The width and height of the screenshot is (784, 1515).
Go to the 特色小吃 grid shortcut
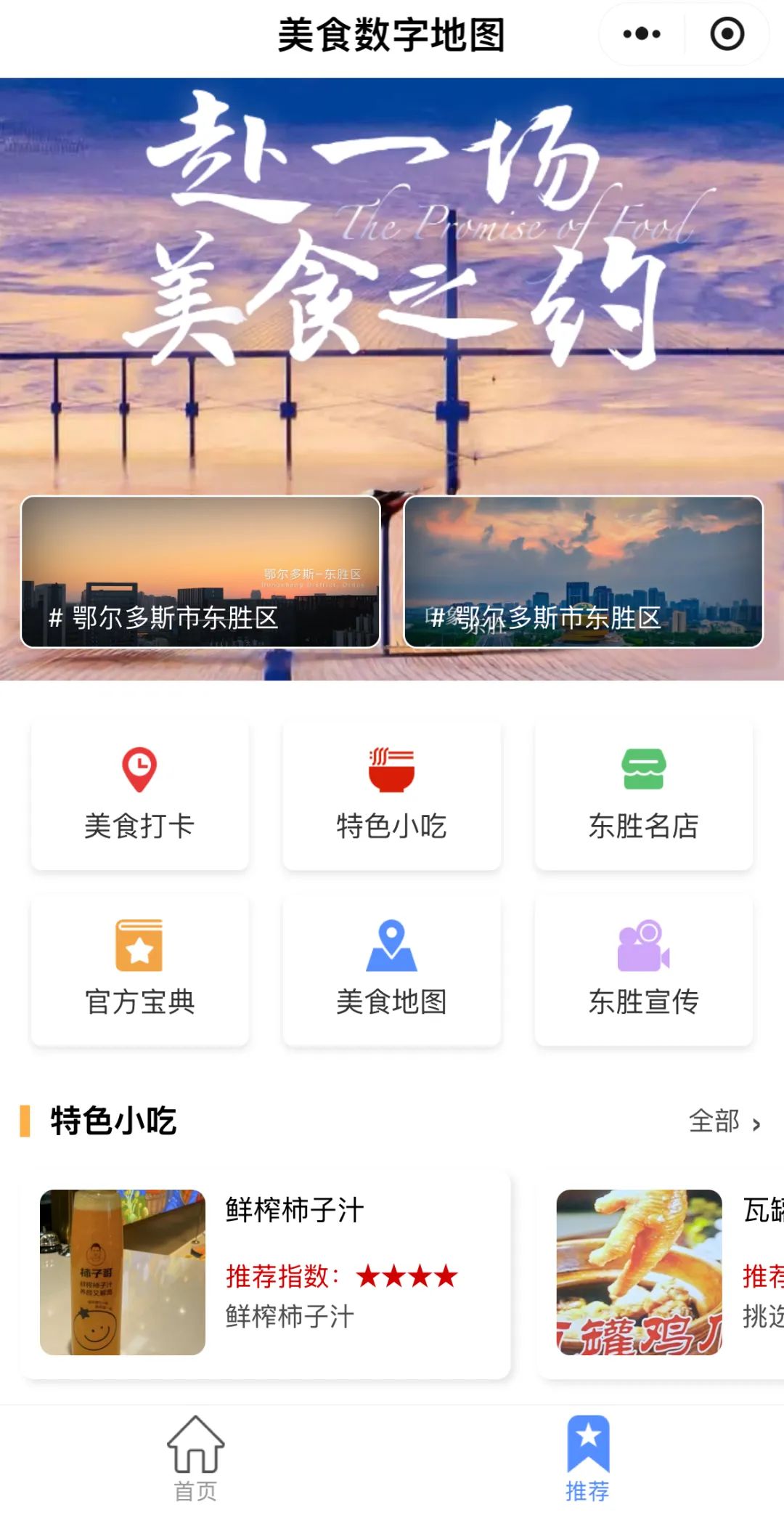point(391,795)
